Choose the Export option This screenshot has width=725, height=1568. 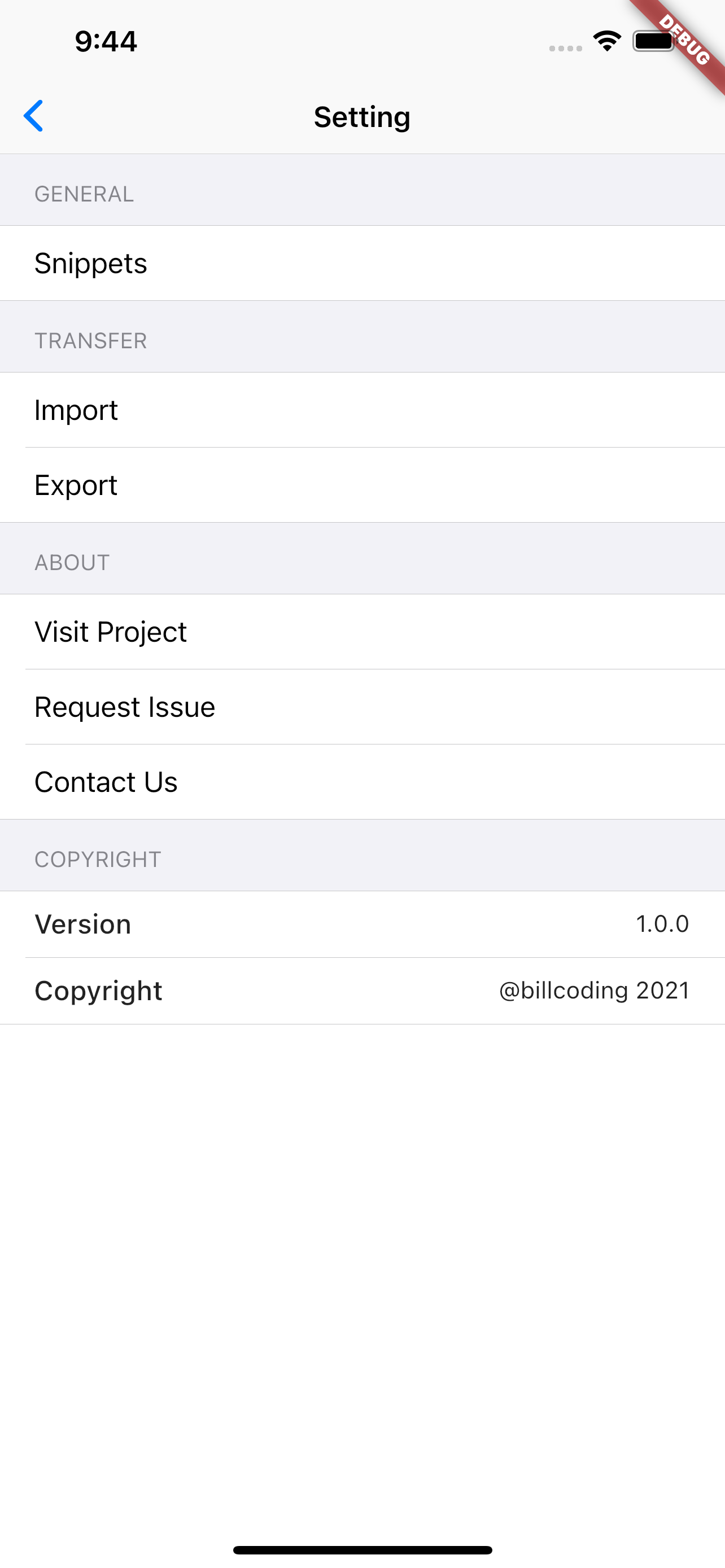point(362,485)
